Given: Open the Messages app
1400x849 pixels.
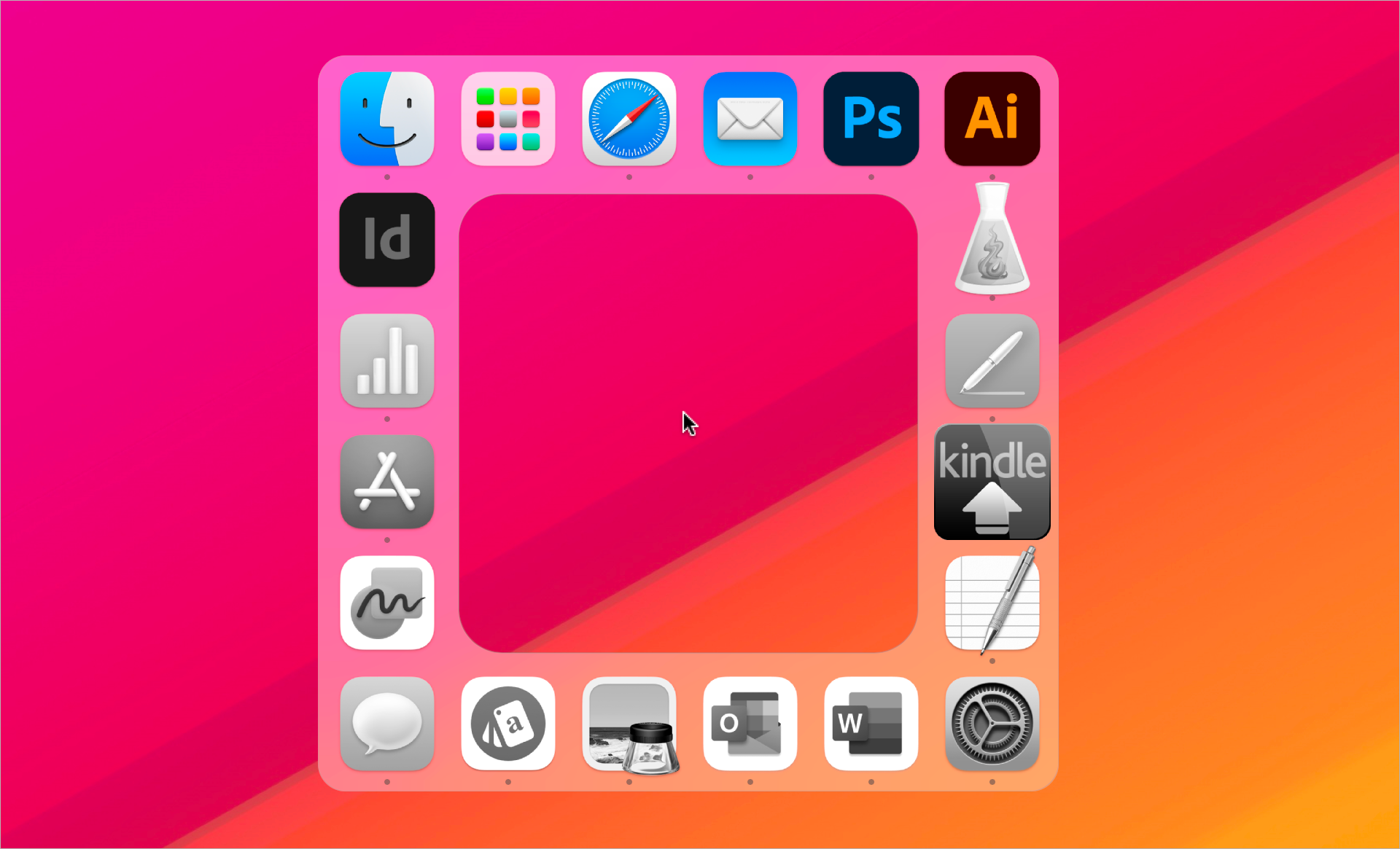Looking at the screenshot, I should click(x=387, y=724).
